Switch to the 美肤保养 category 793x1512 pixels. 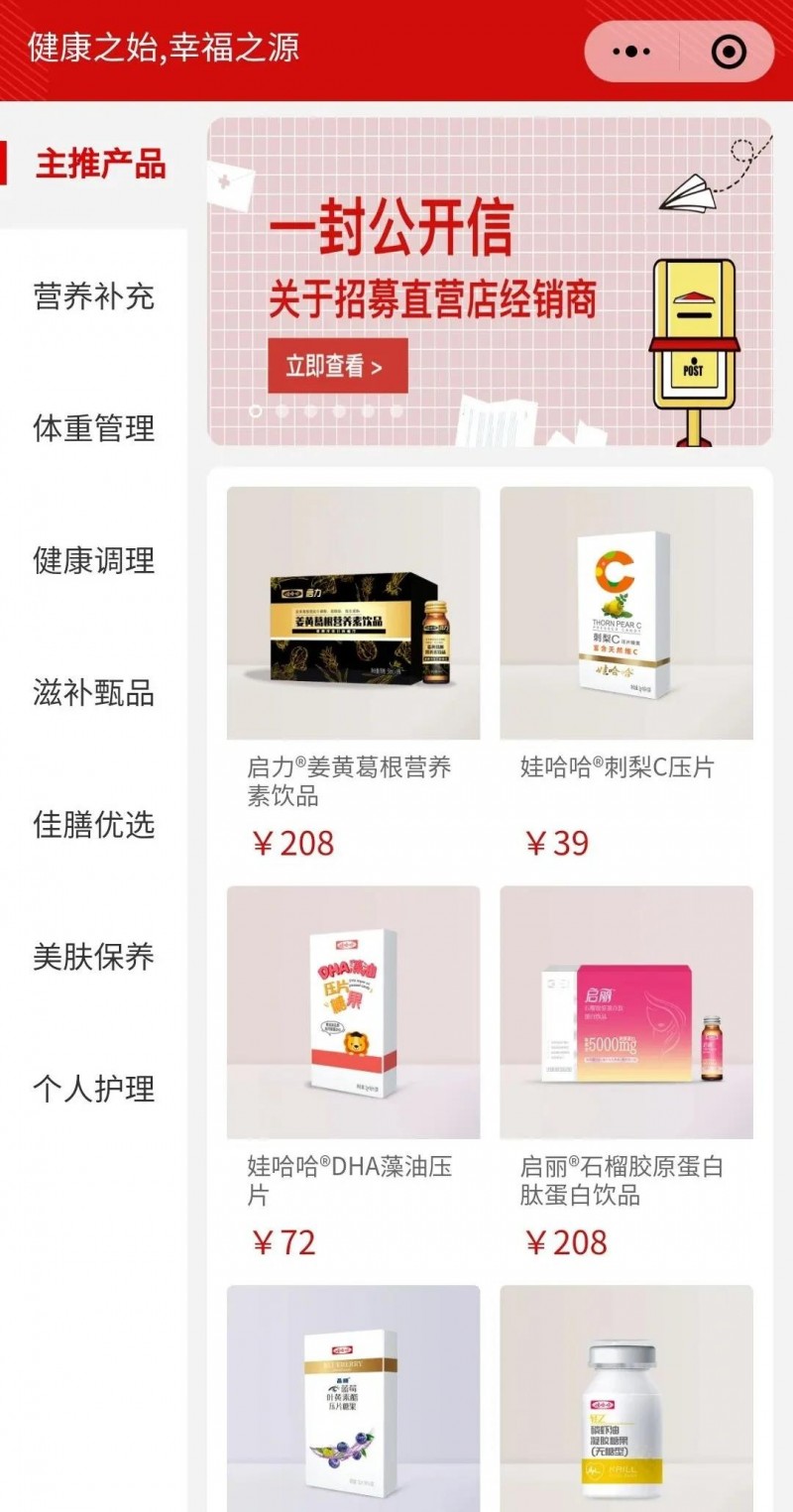94,957
